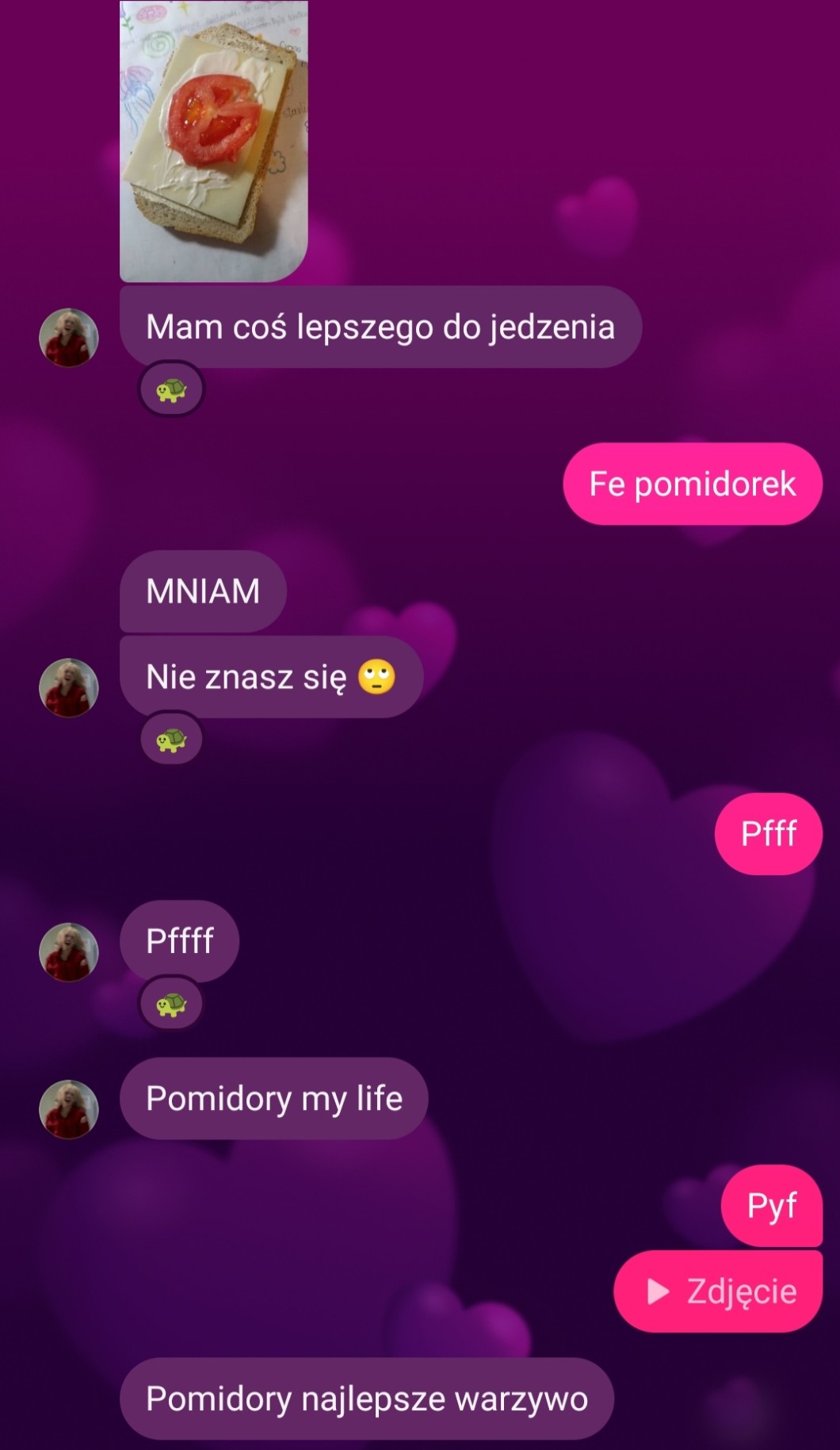The image size is (840, 1450).
Task: View turtle reaction under 'Mam coś lepszego do jedzenia'
Action: 171,390
